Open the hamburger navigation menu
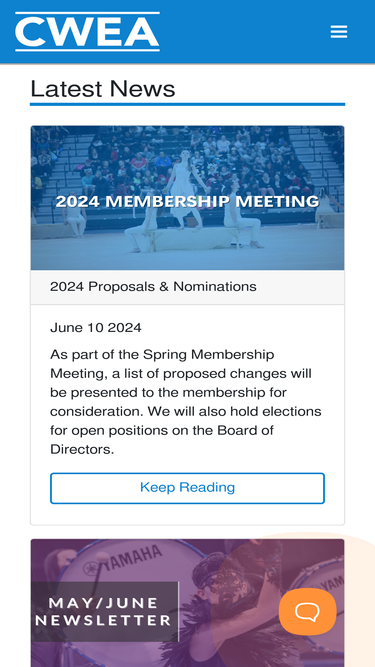 click(339, 32)
